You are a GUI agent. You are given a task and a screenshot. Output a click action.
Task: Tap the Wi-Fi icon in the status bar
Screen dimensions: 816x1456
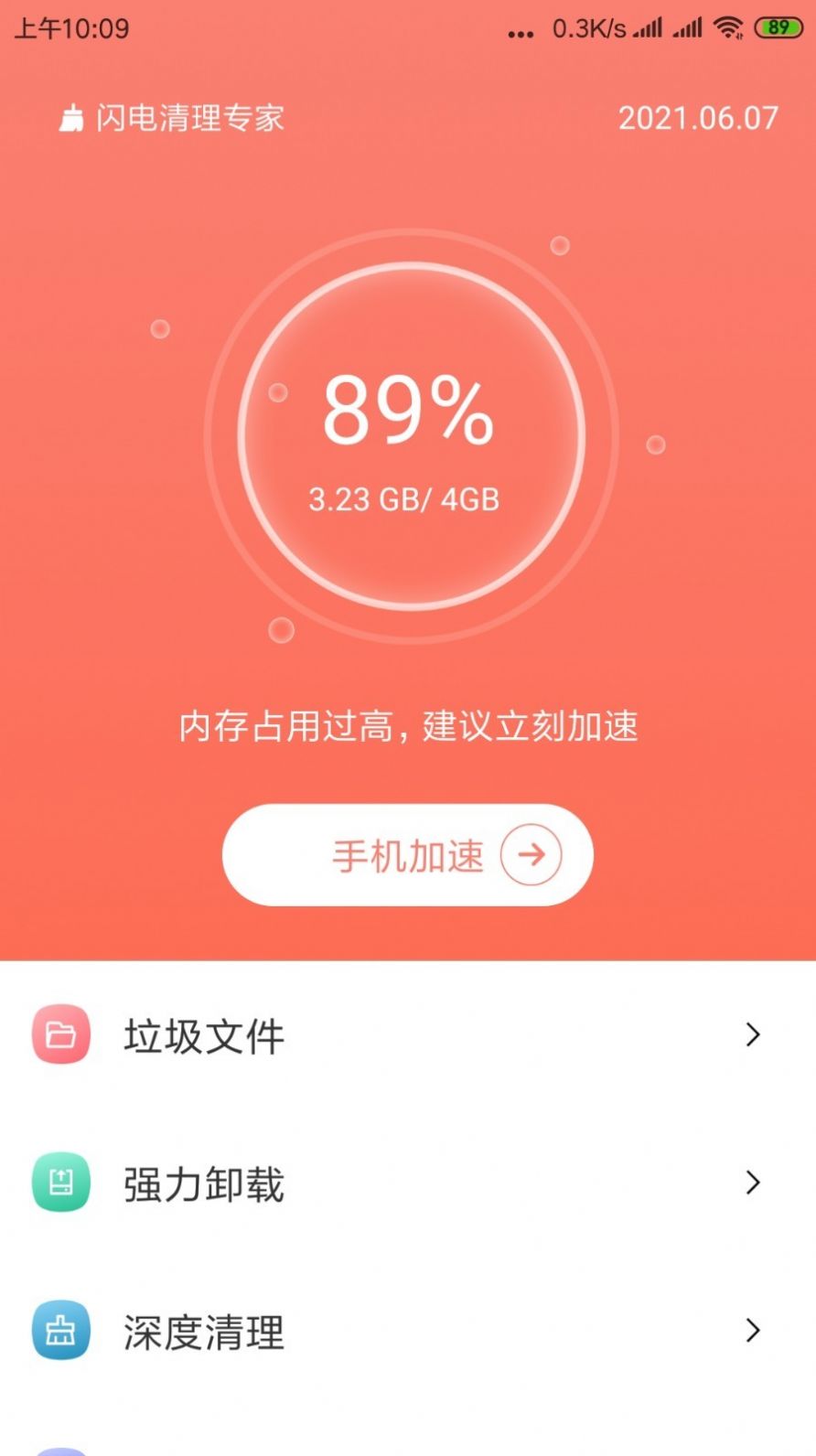click(x=727, y=27)
